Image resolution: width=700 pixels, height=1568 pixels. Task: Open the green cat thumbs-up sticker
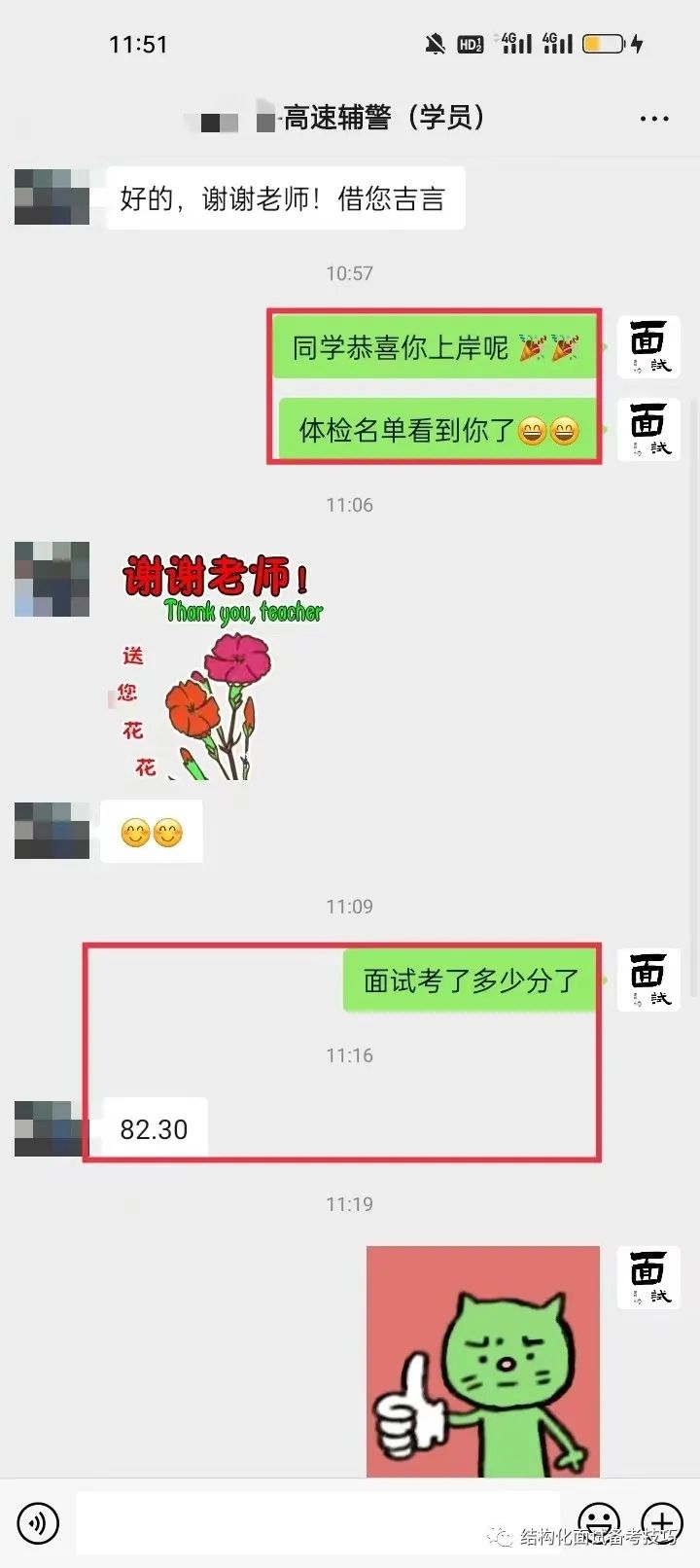(482, 1362)
